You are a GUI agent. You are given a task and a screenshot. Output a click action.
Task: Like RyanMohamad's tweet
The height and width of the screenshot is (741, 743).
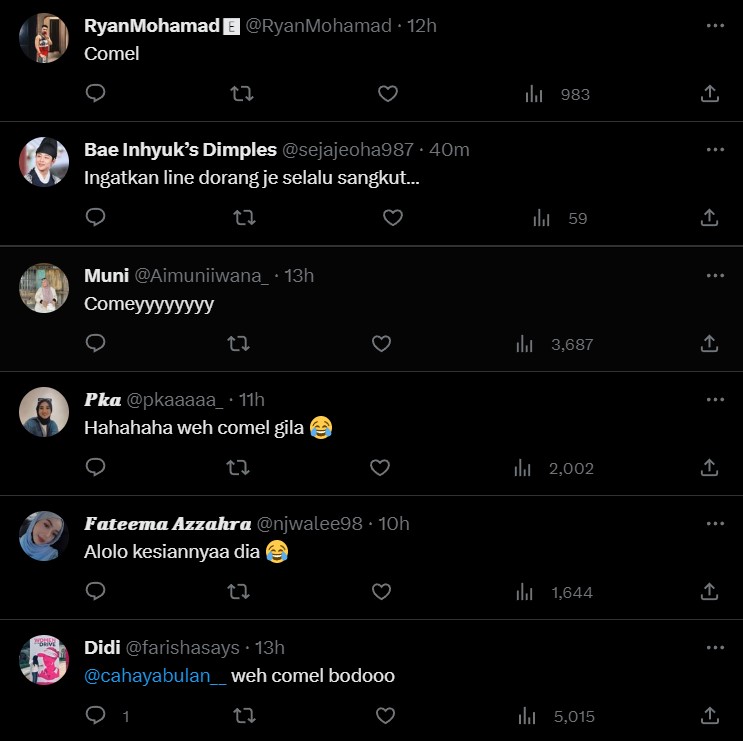tap(388, 94)
